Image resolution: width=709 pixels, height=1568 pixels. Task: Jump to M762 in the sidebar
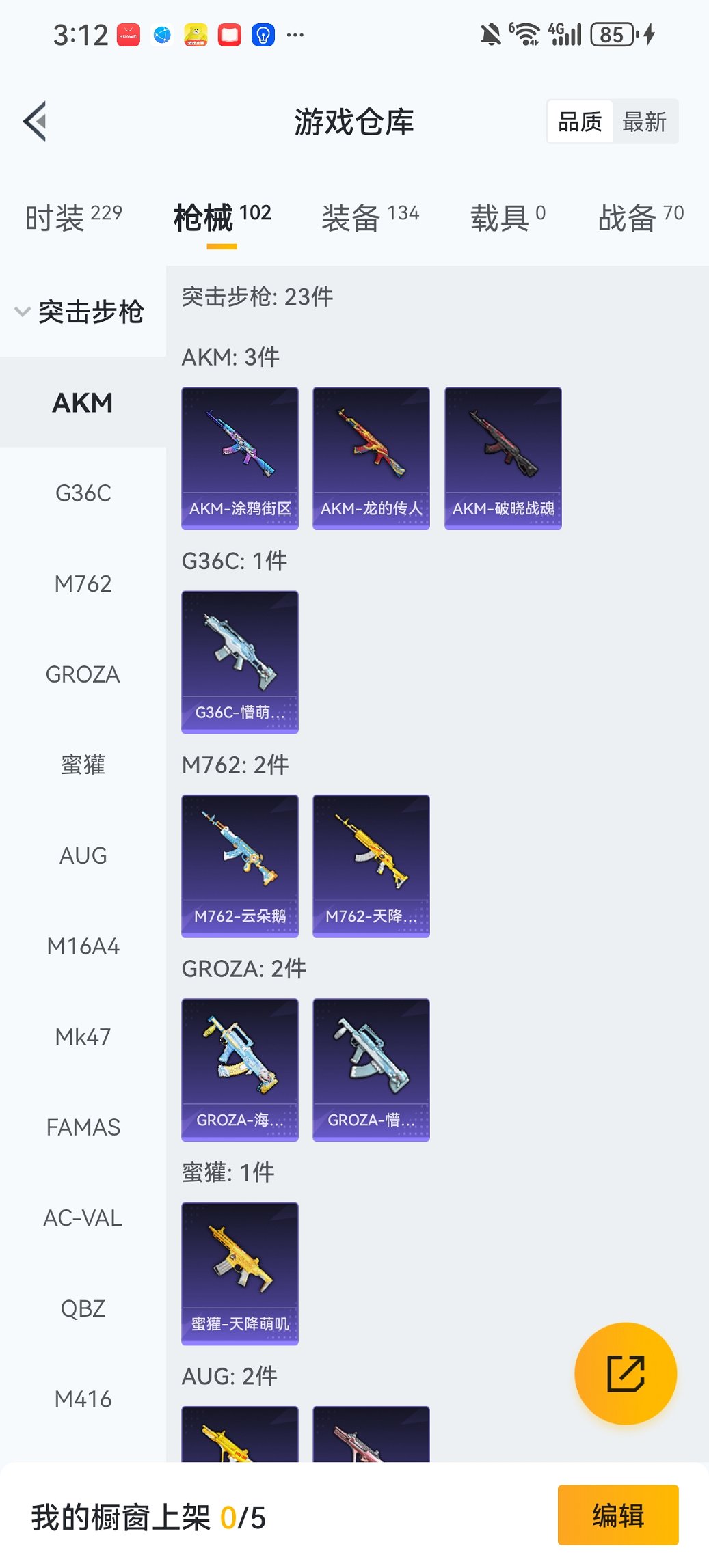(83, 584)
